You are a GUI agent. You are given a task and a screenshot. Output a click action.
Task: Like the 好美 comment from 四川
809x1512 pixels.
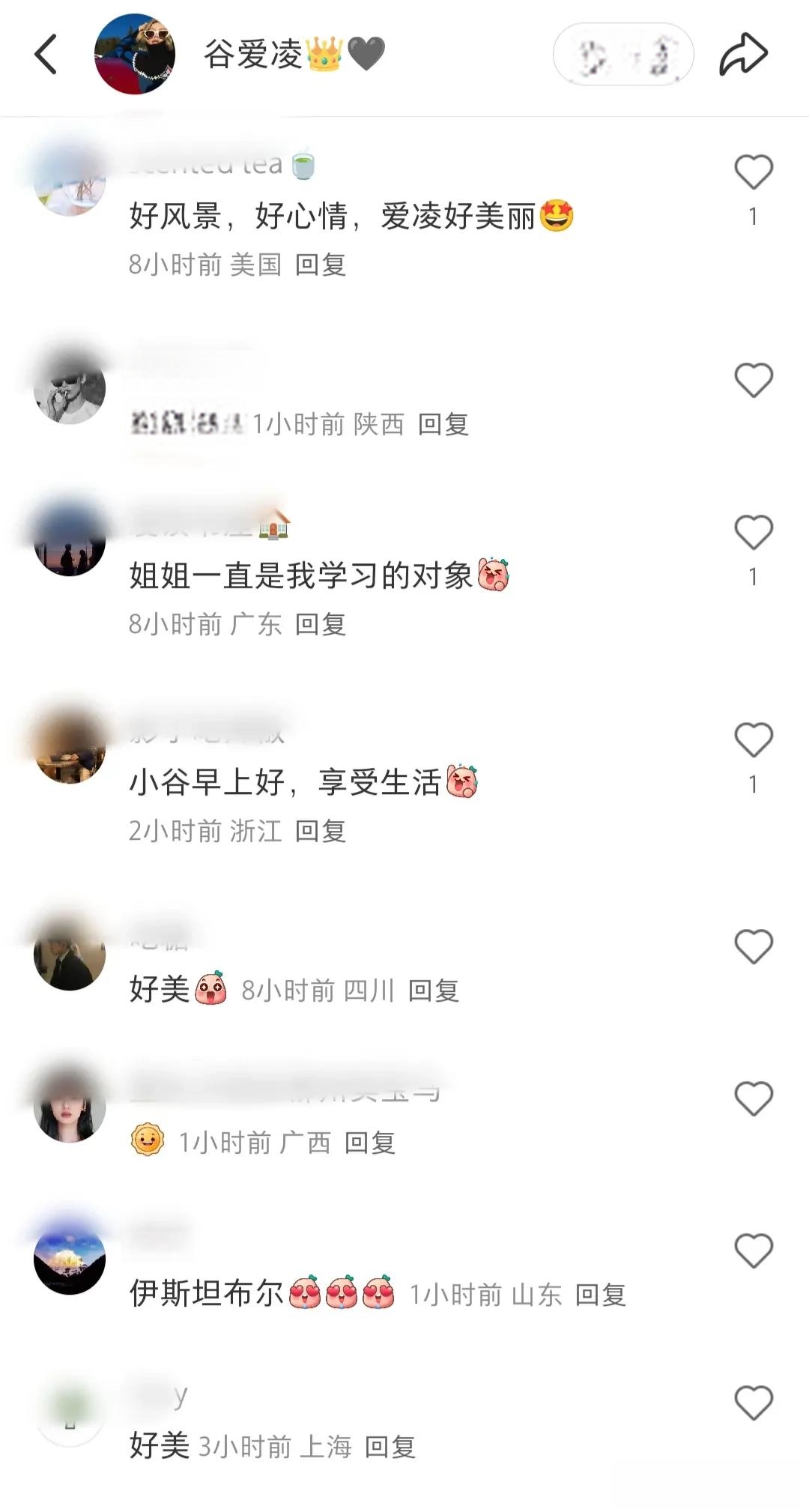[x=753, y=946]
